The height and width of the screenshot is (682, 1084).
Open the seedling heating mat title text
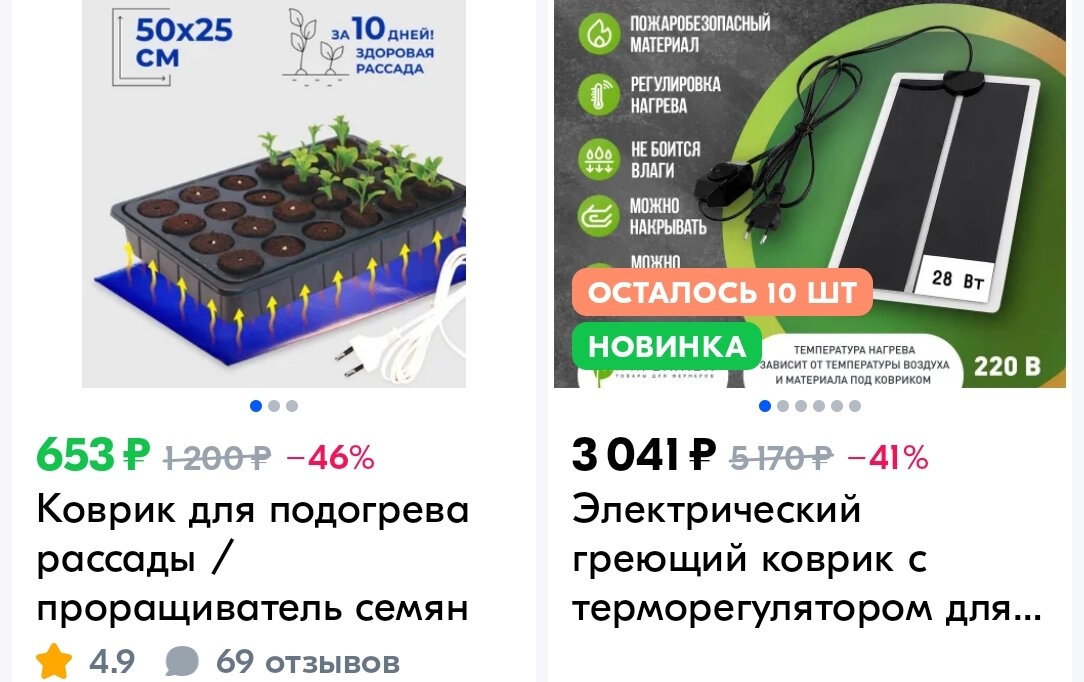point(252,559)
